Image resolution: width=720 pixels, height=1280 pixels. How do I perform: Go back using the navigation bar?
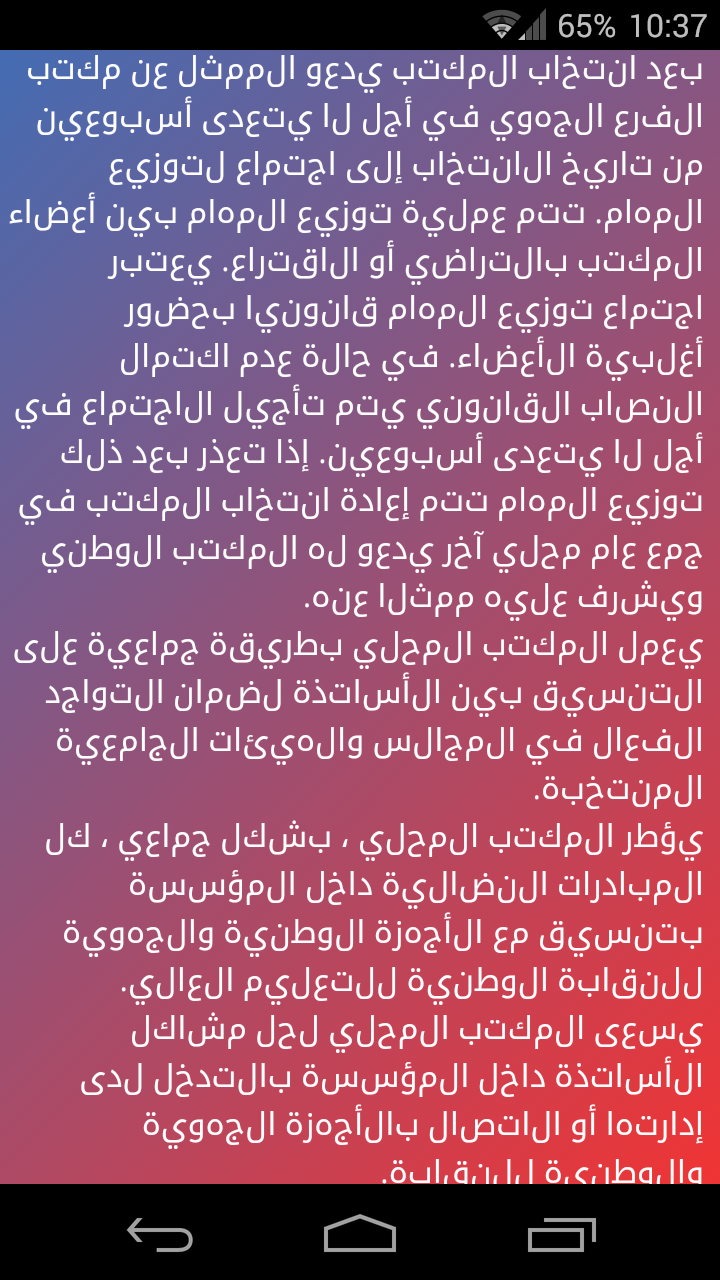[x=160, y=1233]
